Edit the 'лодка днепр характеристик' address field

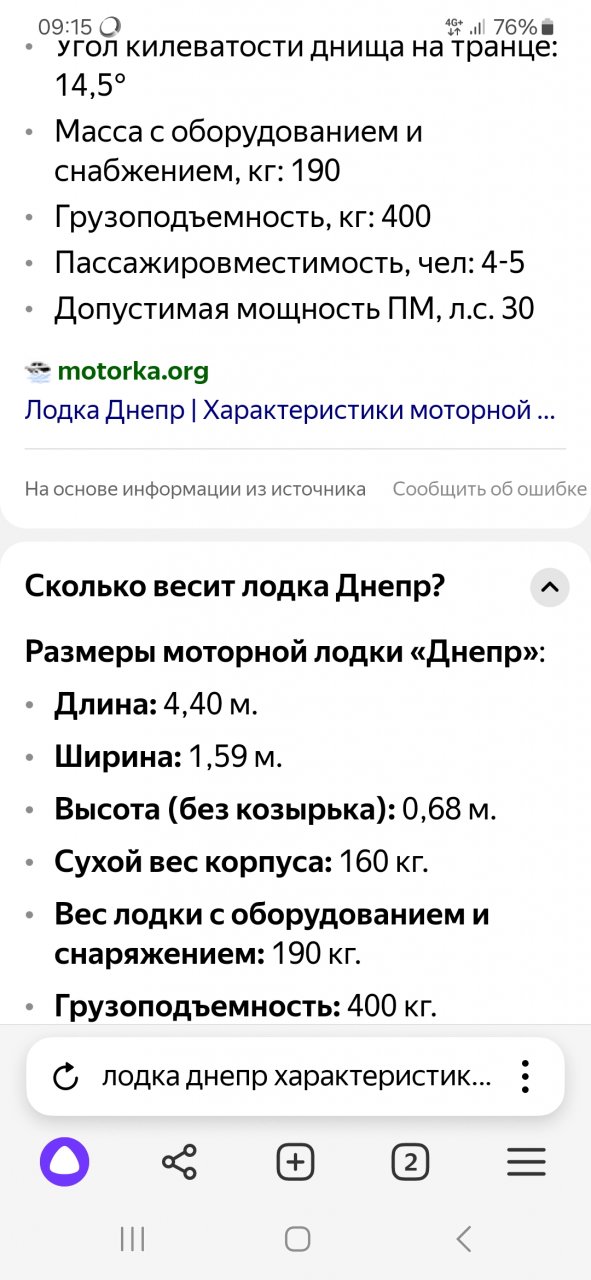pyautogui.click(x=297, y=1076)
